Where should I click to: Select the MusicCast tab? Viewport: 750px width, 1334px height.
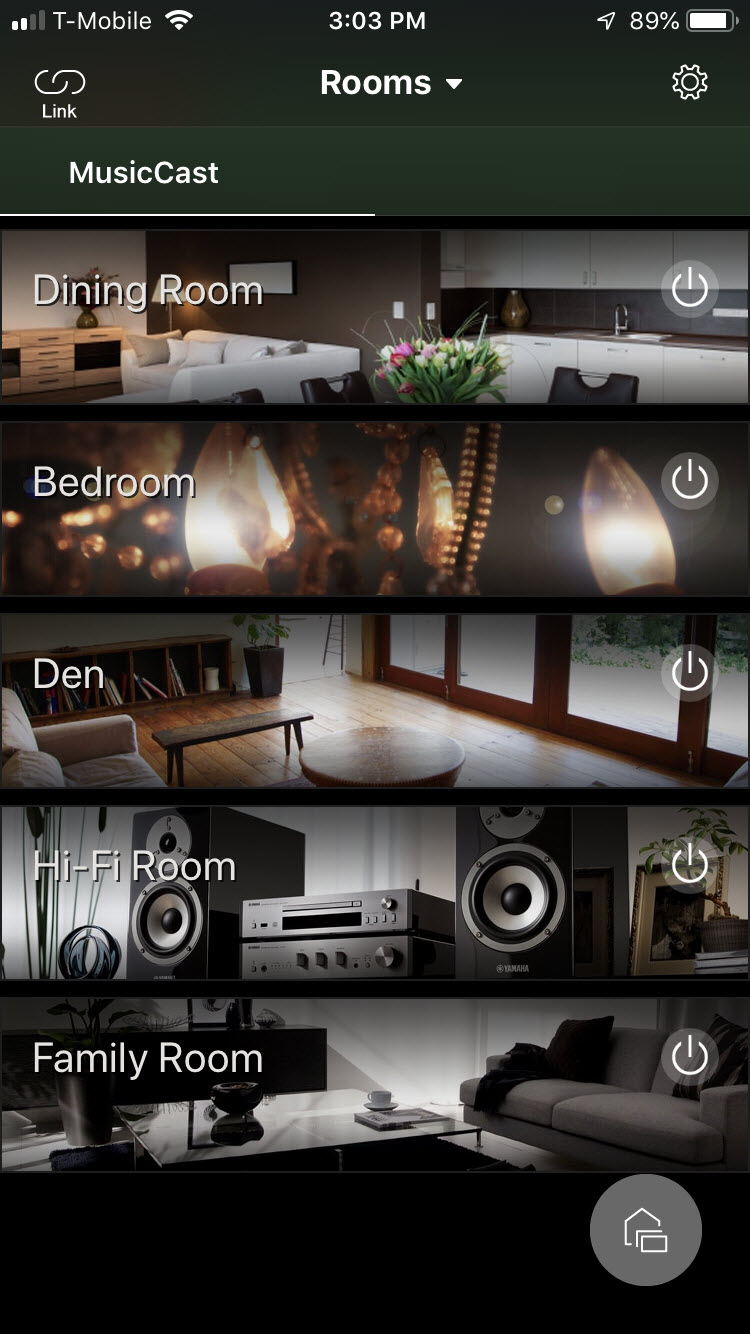coord(143,173)
